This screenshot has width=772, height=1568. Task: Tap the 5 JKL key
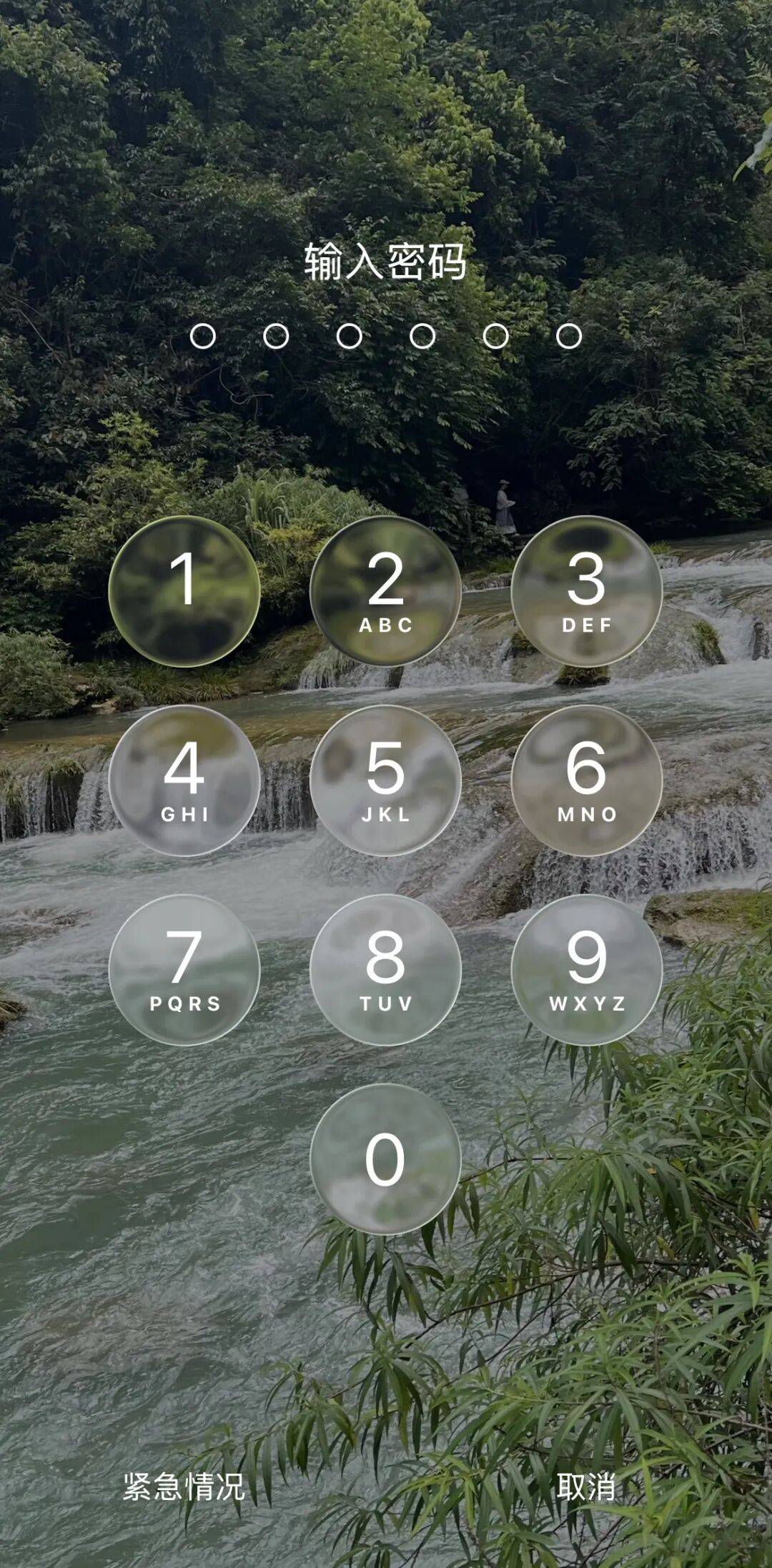click(385, 780)
